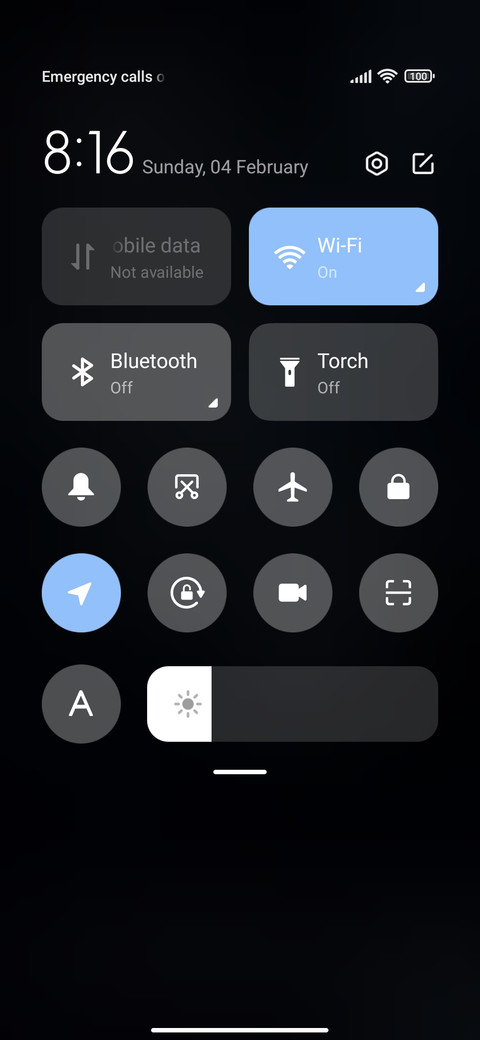
Task: Turn off the Wi-Fi tile
Action: pyautogui.click(x=343, y=256)
